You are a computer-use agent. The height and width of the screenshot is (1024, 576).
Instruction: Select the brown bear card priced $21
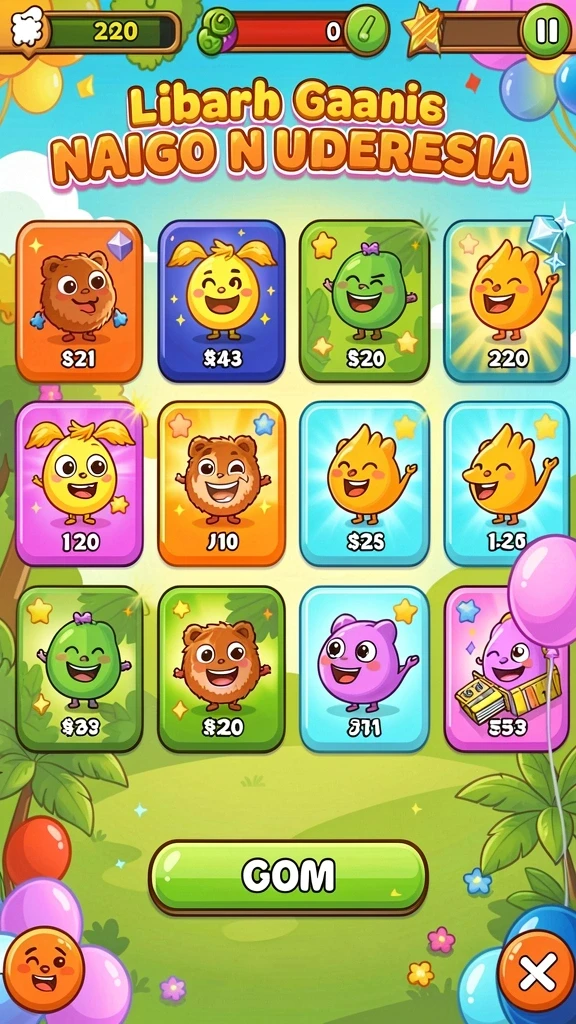coord(79,301)
